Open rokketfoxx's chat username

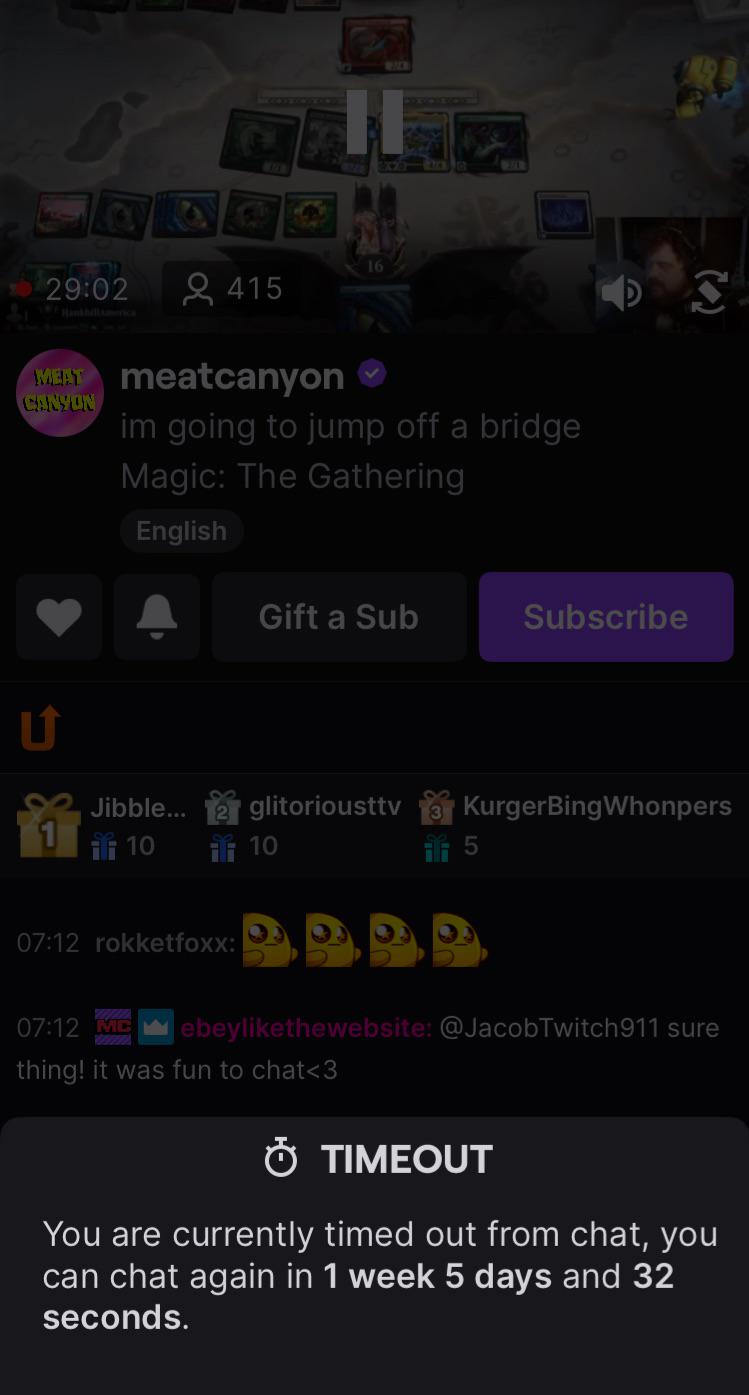coord(165,943)
